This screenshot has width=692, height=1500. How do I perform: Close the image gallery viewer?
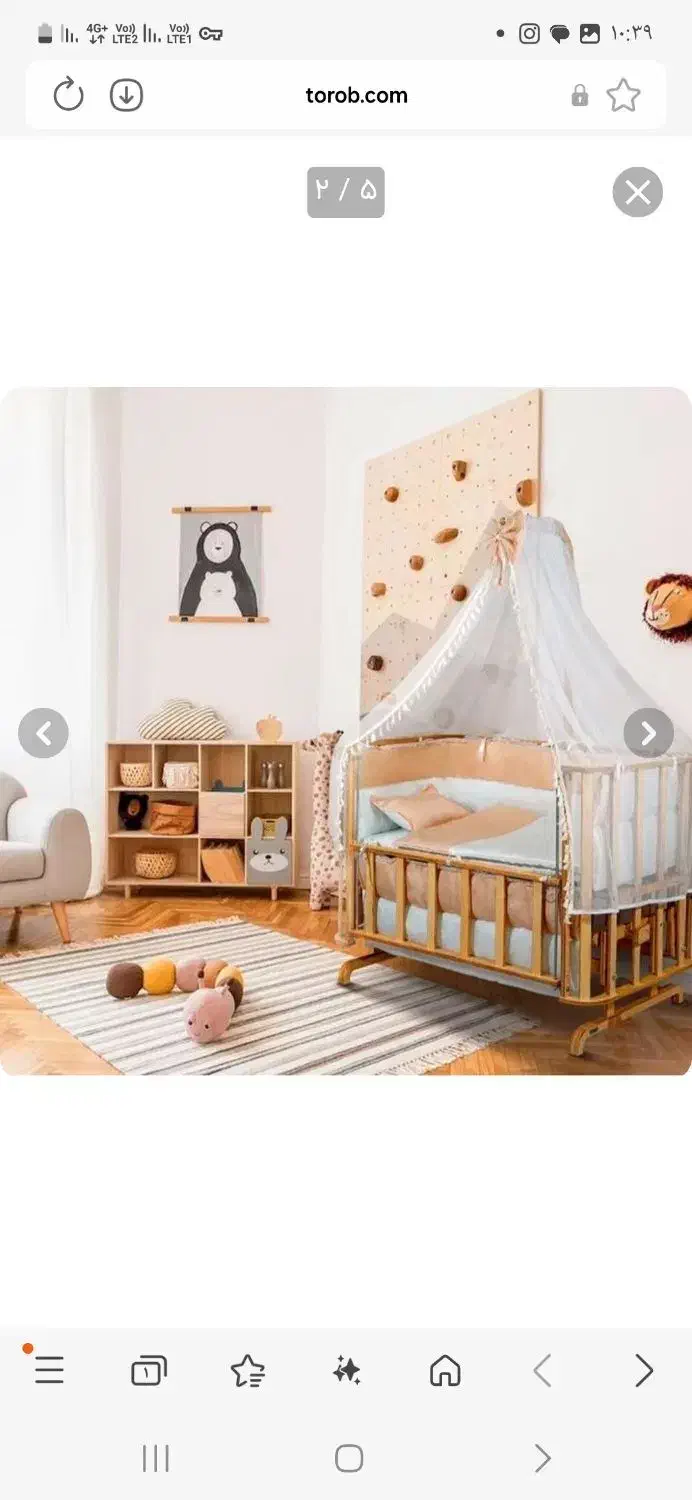[x=638, y=192]
